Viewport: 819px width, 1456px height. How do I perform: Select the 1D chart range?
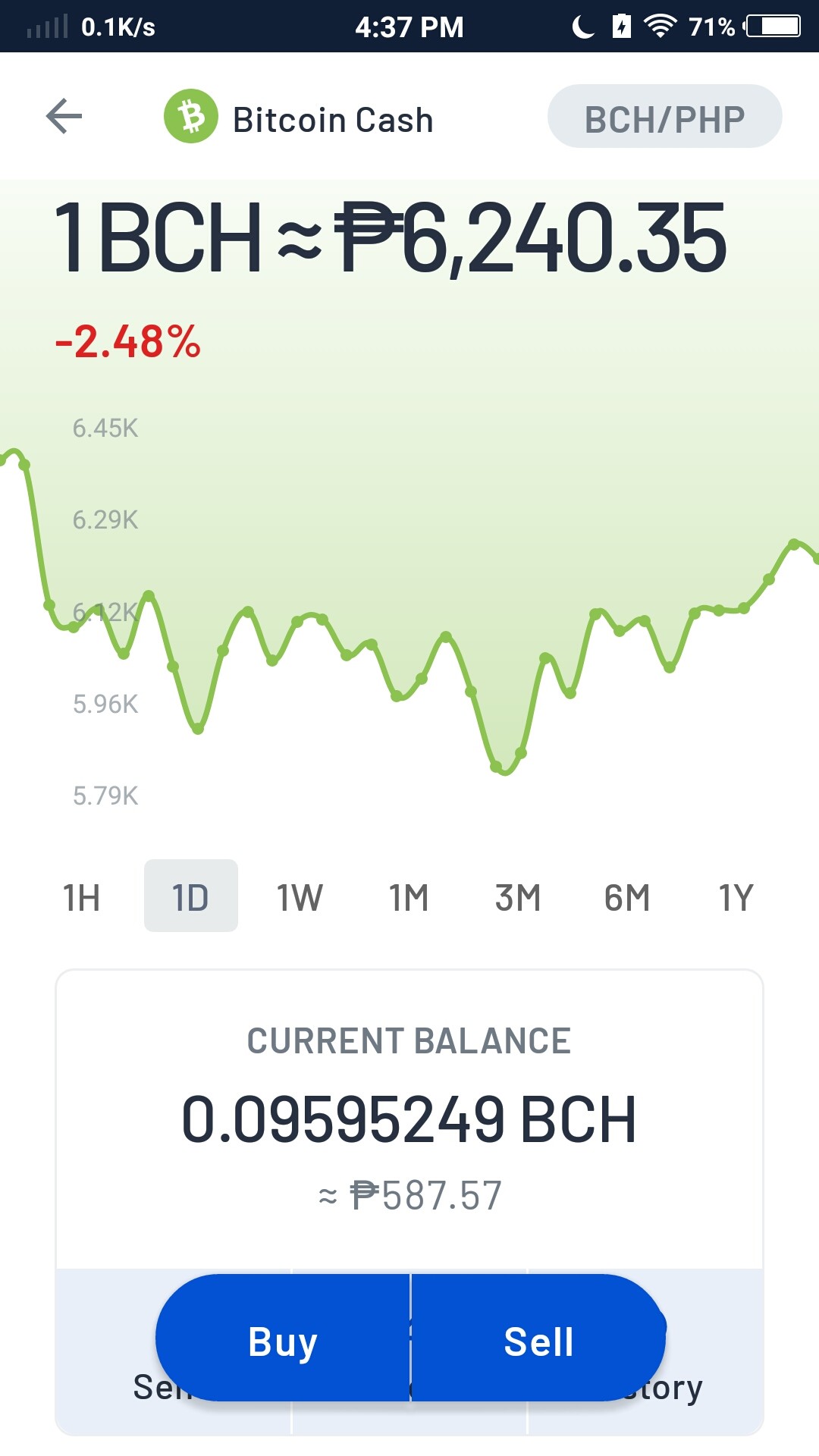190,896
